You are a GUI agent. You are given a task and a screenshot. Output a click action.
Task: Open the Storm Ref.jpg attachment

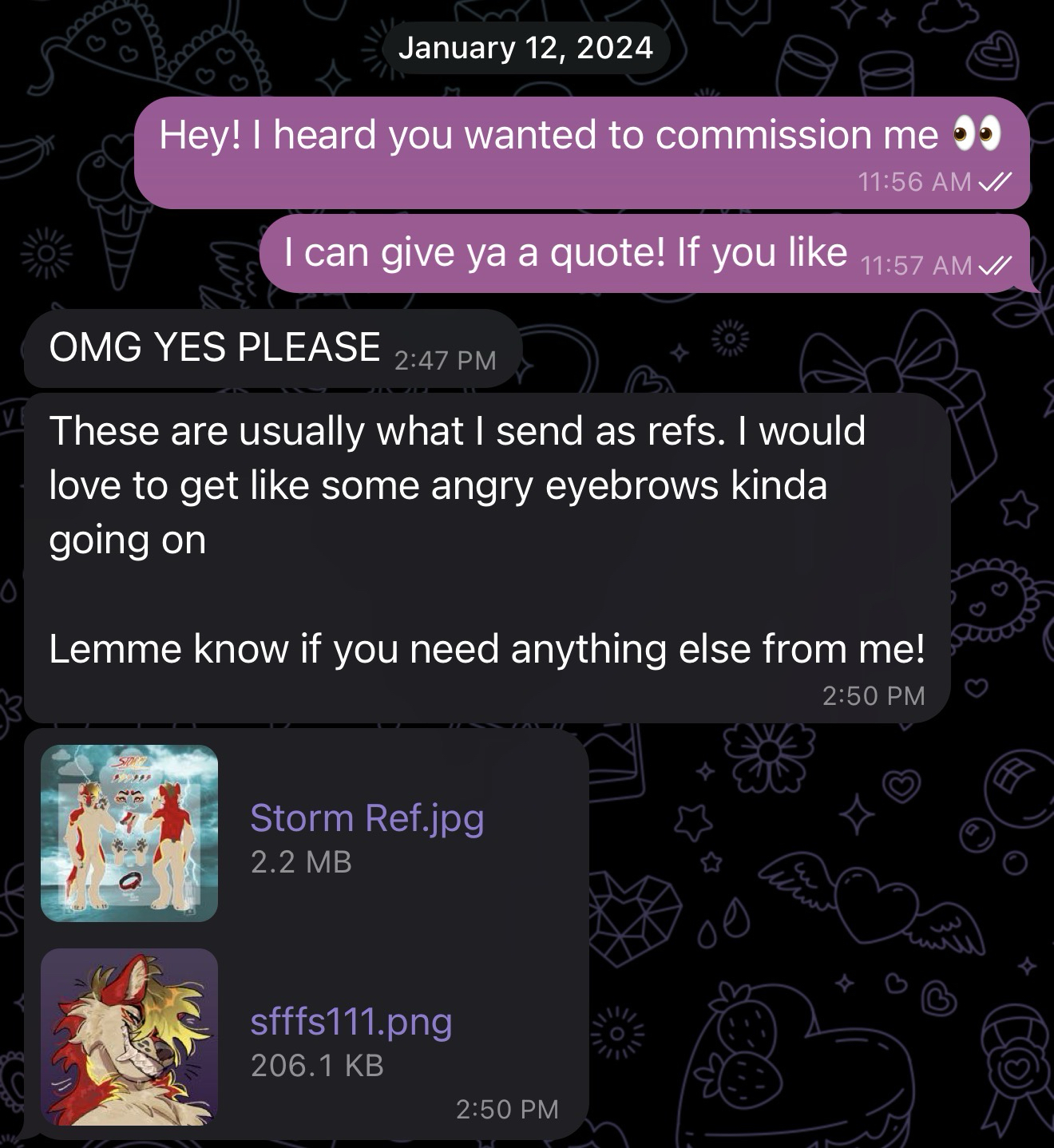tap(129, 833)
